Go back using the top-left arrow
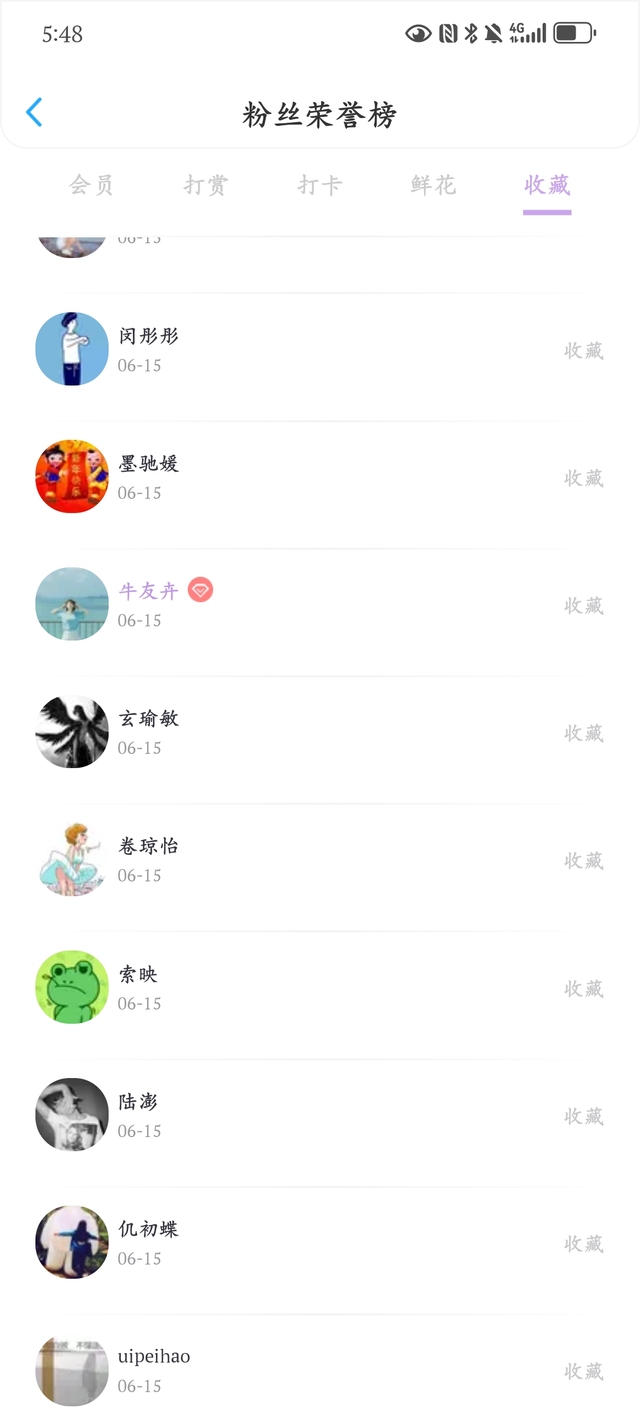Image resolution: width=640 pixels, height=1424 pixels. pos(34,112)
